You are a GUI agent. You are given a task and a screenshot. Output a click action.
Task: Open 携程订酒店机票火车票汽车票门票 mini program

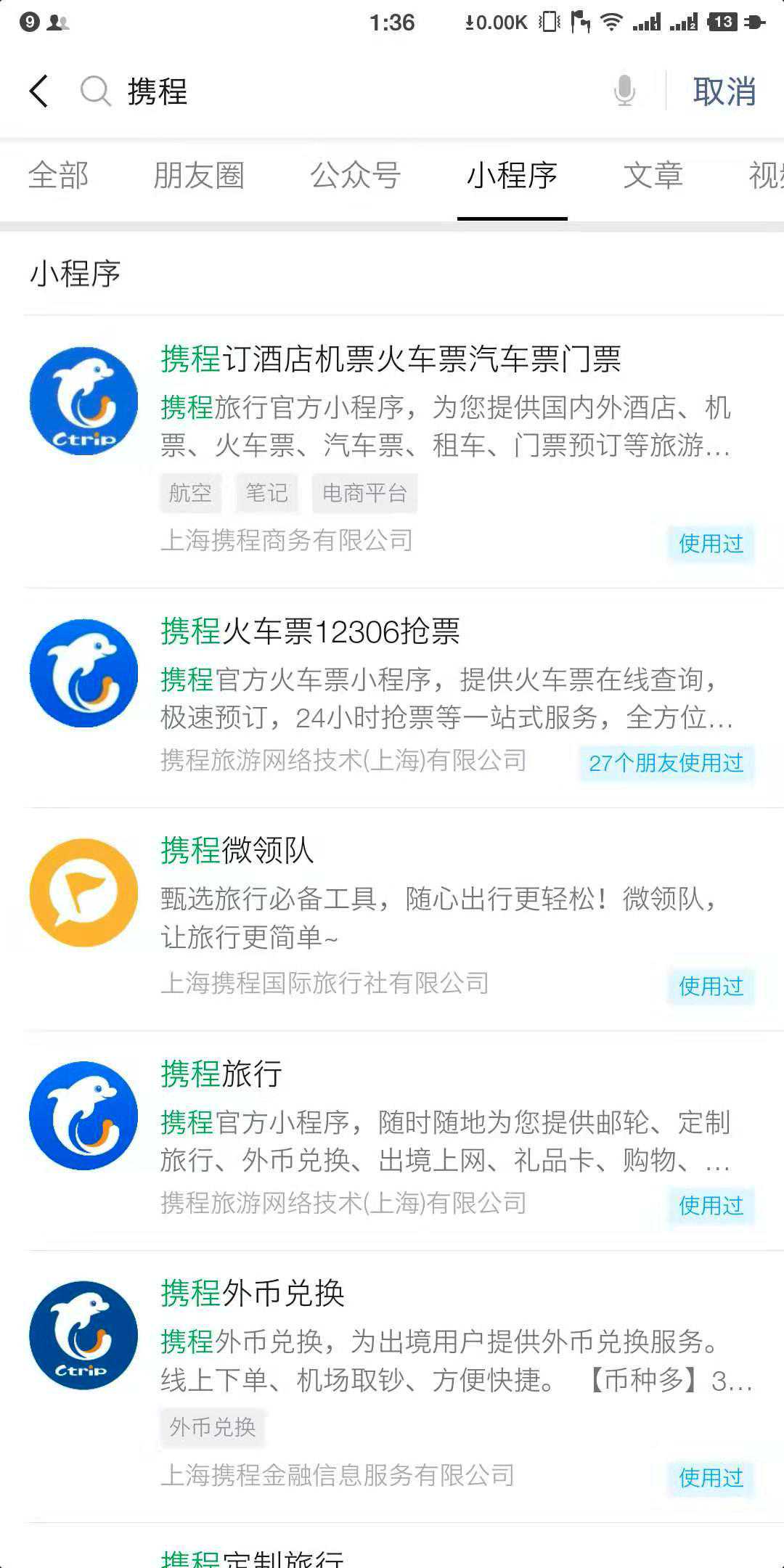391,360
